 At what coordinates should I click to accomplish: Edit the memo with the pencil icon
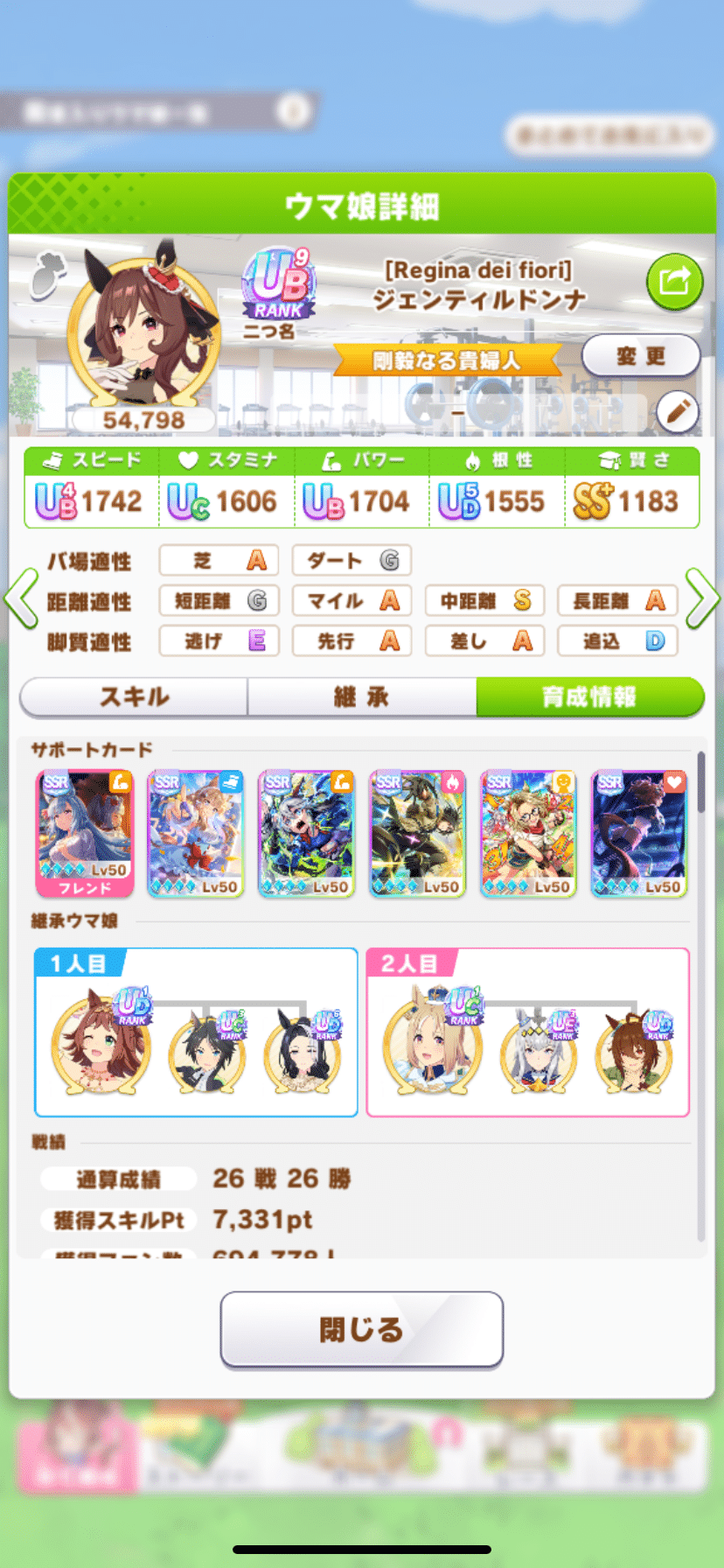(x=677, y=411)
